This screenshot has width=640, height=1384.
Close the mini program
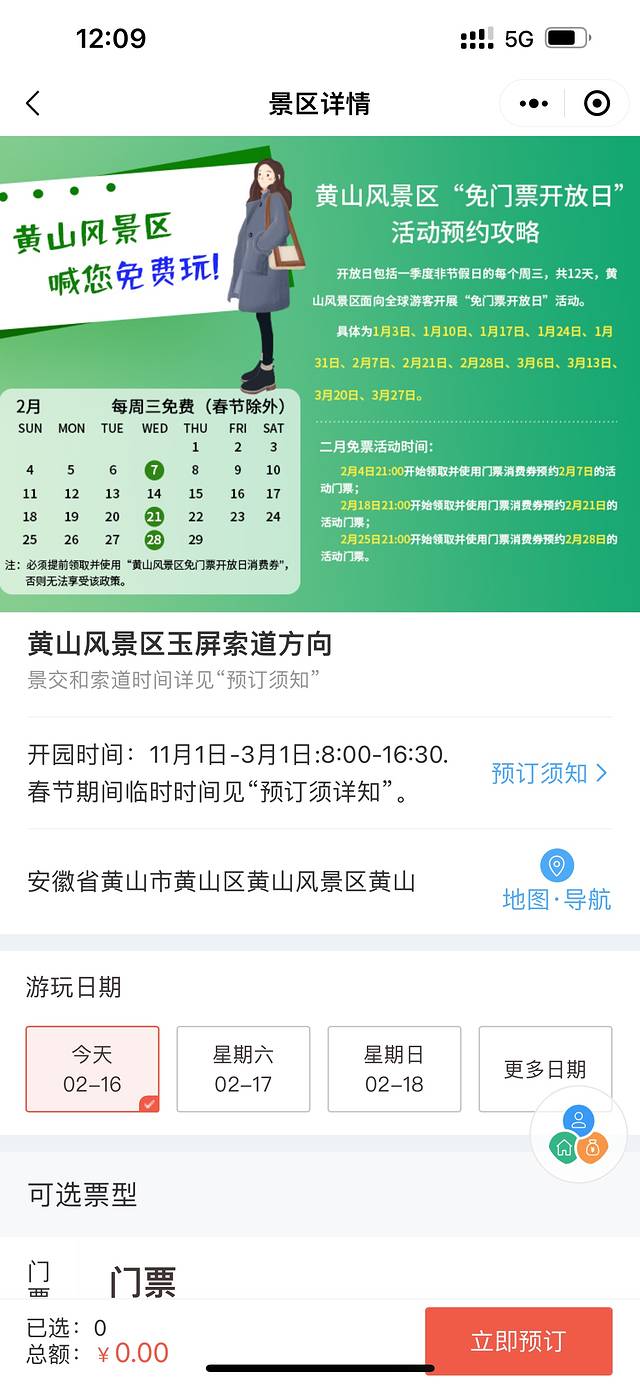tap(597, 103)
